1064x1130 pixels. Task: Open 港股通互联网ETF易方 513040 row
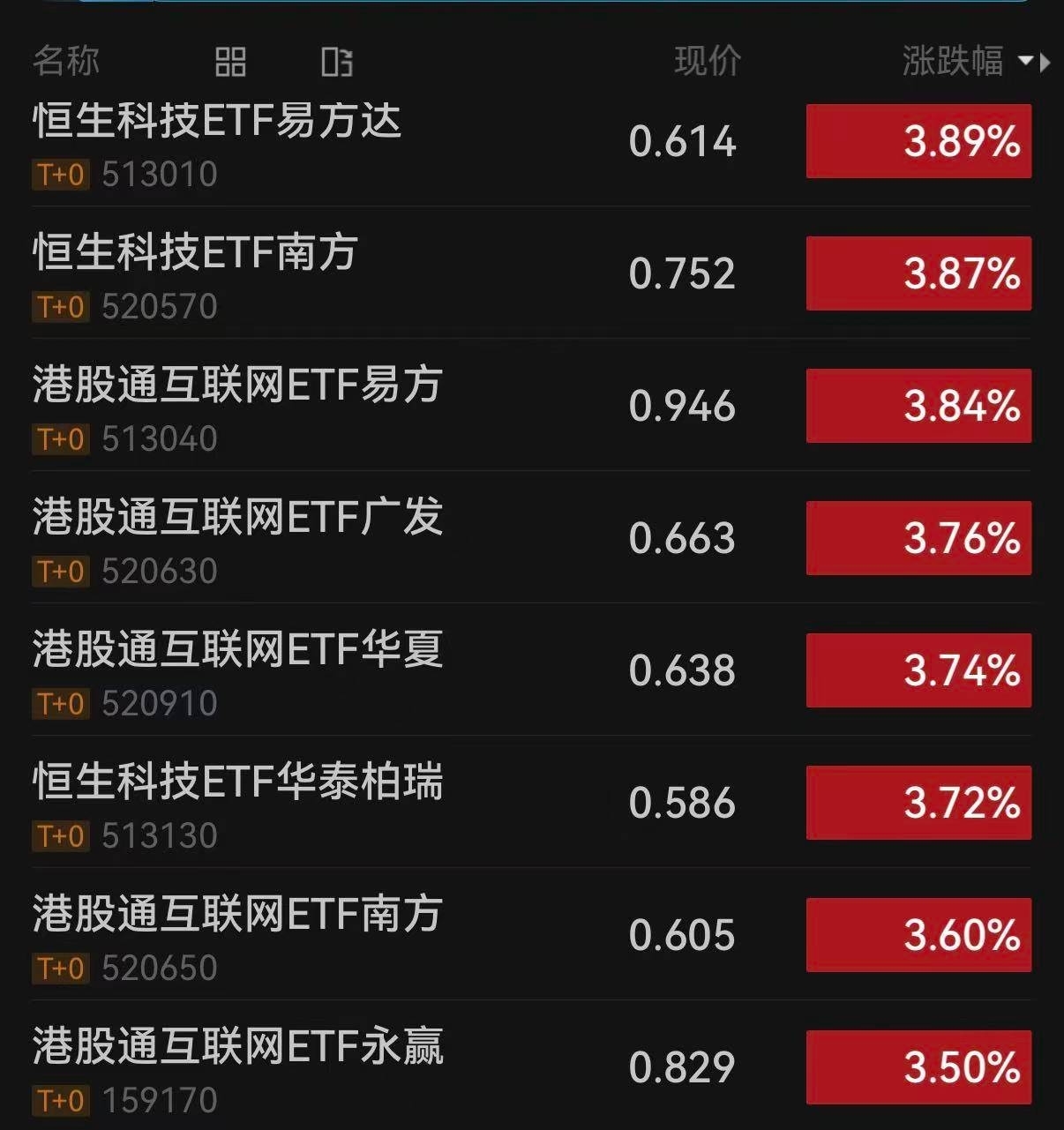coord(531,406)
